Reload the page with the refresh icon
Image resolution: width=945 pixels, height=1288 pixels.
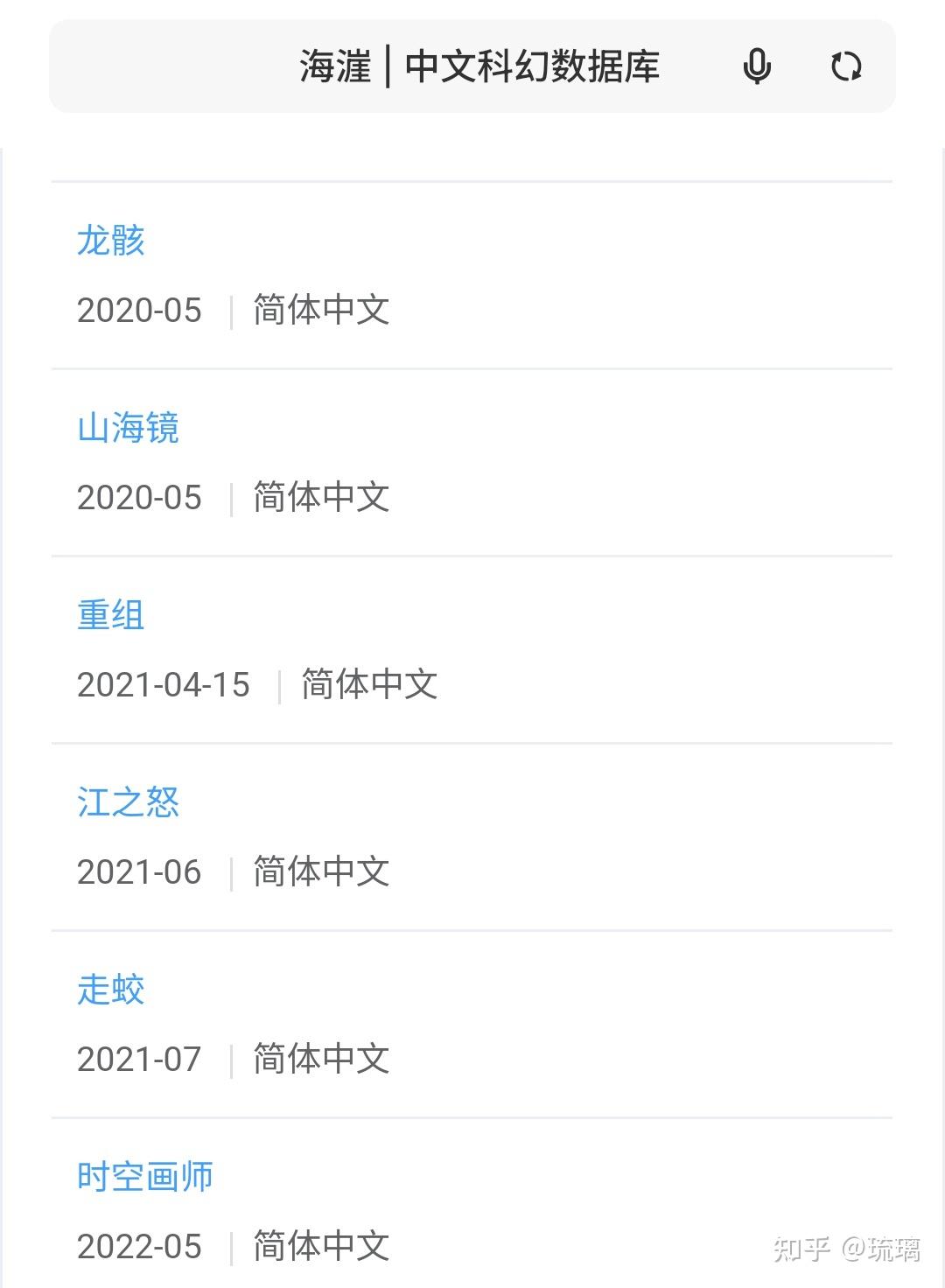tap(846, 66)
